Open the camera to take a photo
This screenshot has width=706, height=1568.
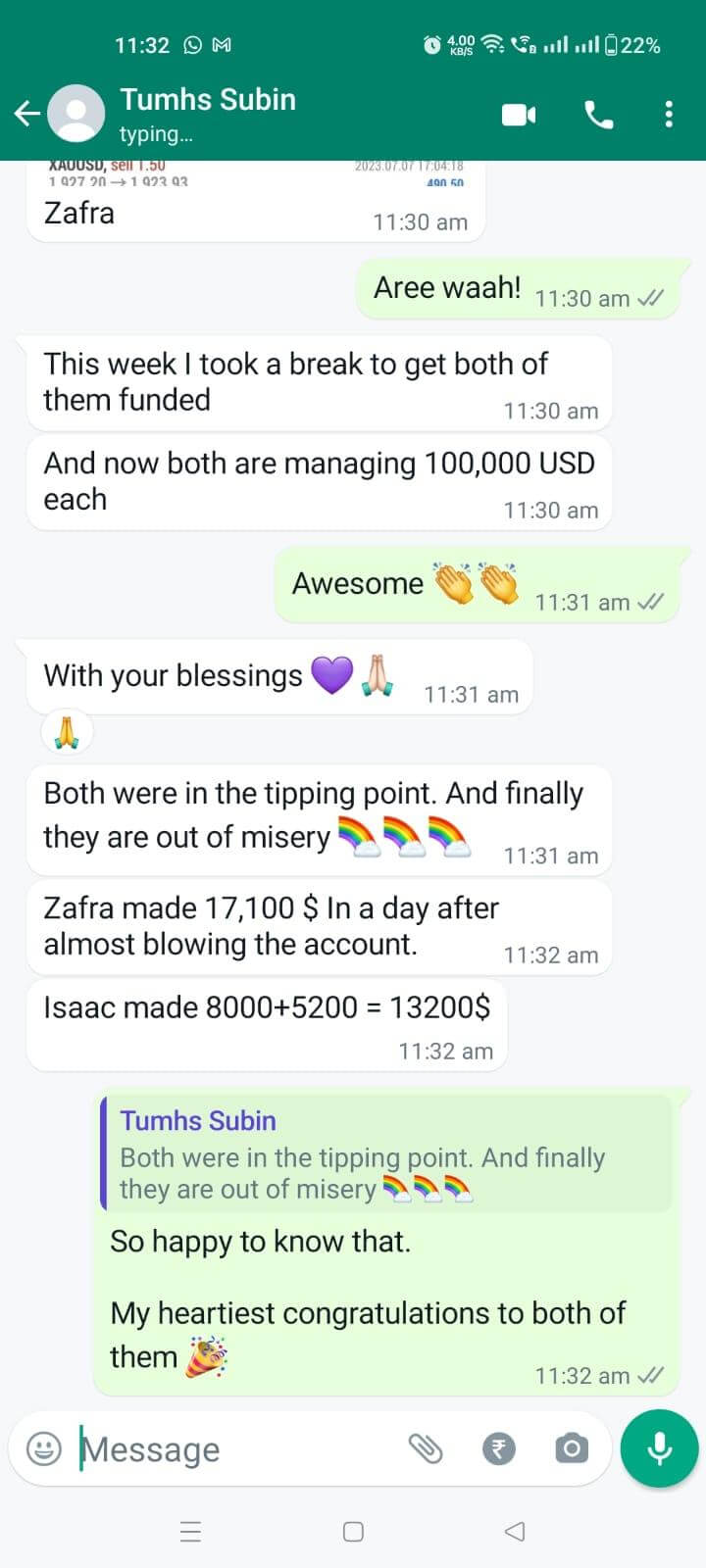pos(571,1448)
